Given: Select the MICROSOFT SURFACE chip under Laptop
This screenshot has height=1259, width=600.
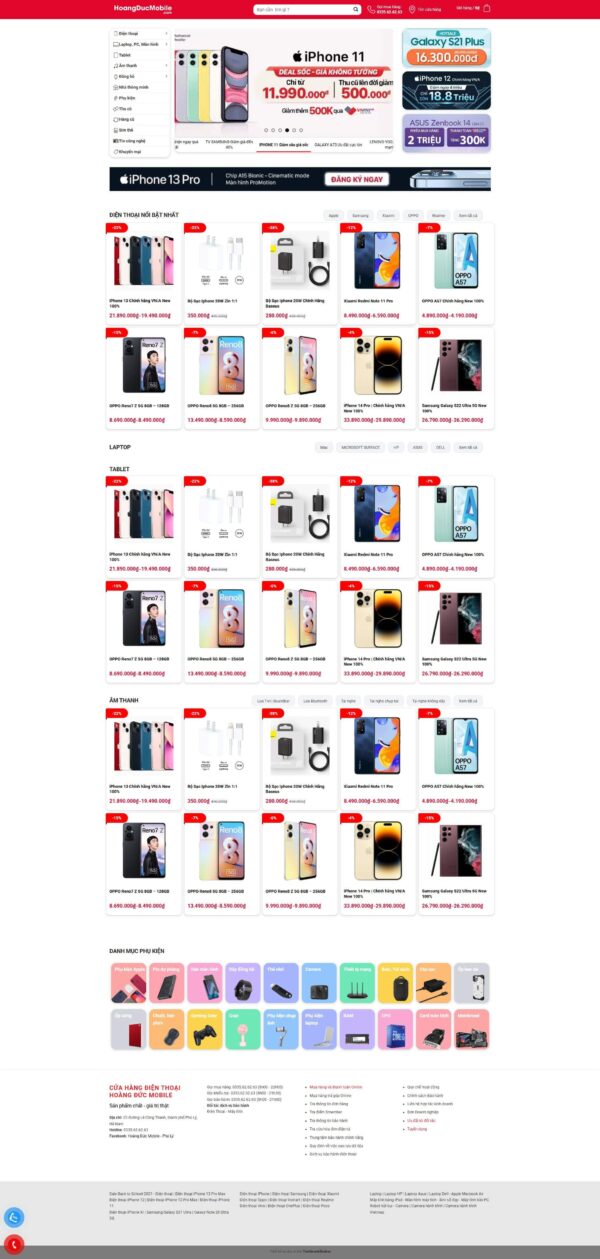Looking at the screenshot, I should click(360, 447).
